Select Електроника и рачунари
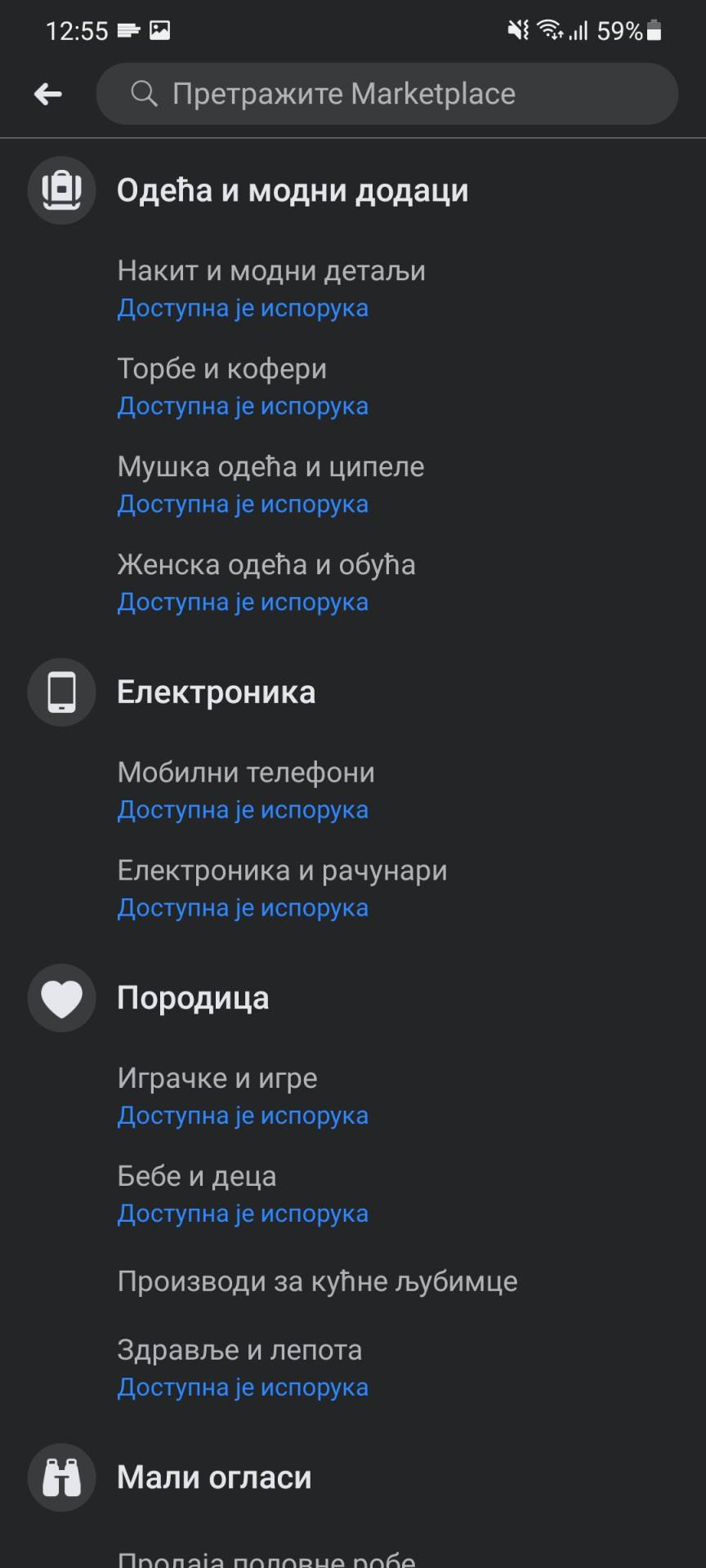Screen dimensions: 706x1568 click(282, 871)
